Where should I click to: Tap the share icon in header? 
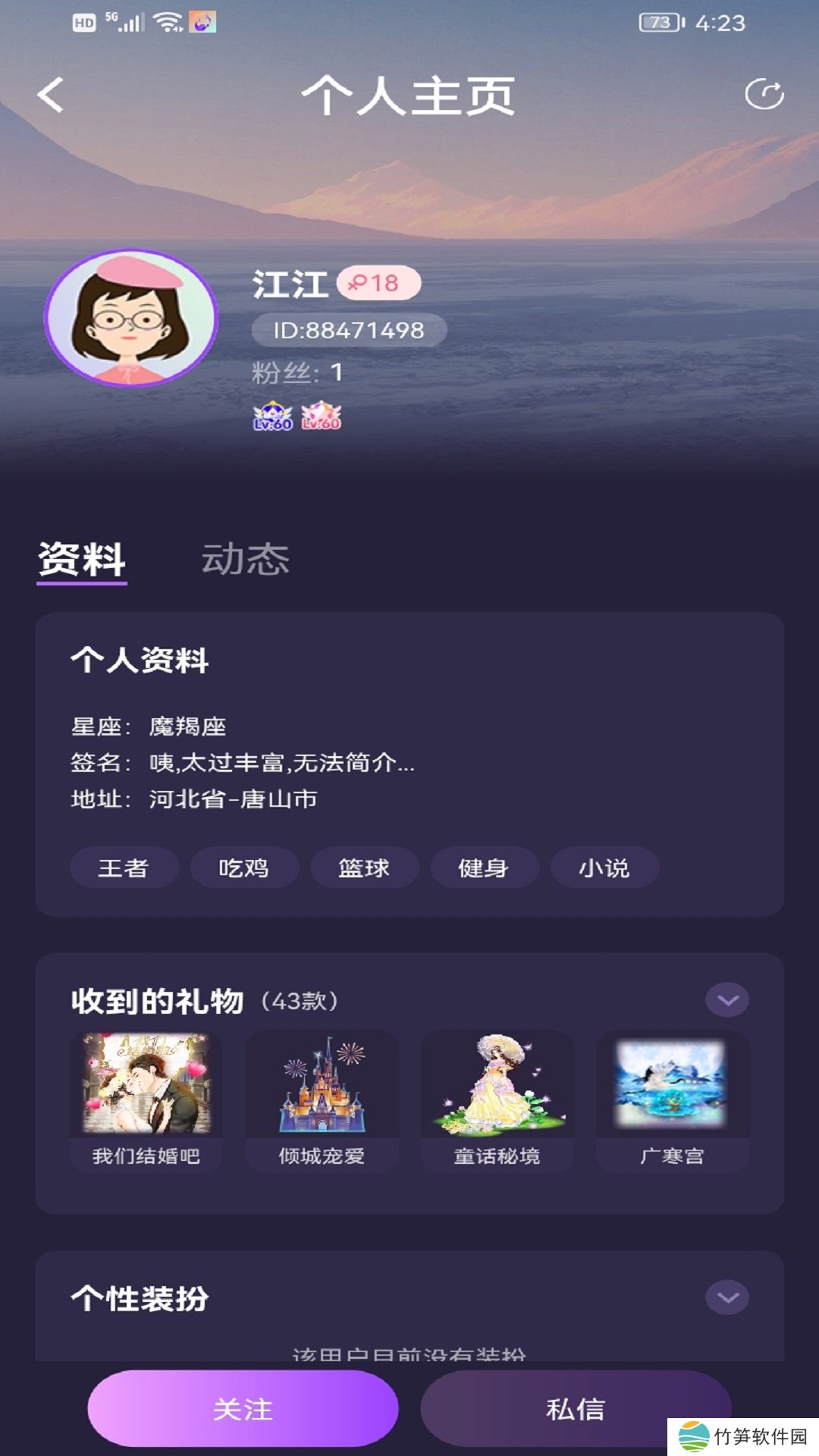pos(764,95)
